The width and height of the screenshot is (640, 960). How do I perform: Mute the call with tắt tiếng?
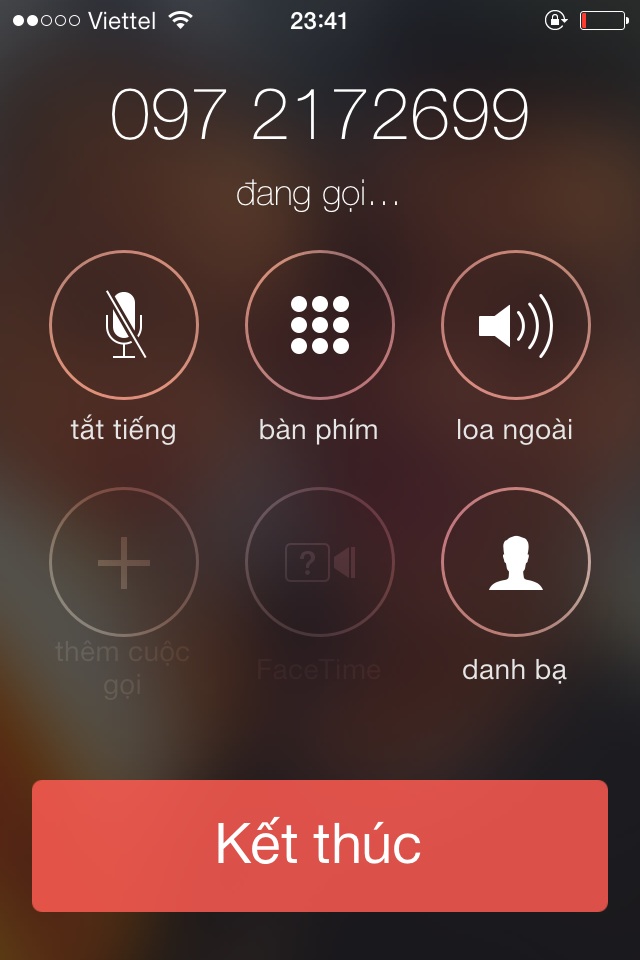pos(124,325)
